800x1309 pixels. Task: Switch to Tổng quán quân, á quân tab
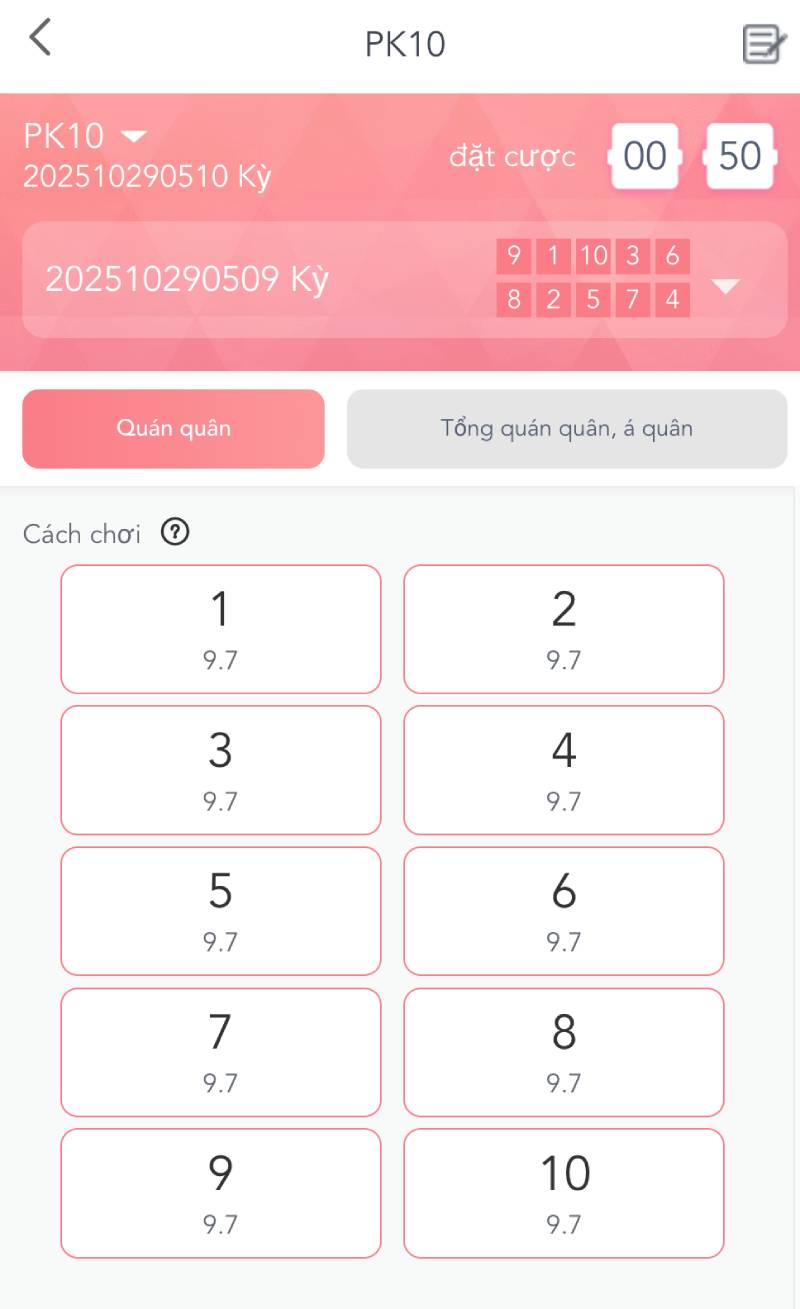567,429
